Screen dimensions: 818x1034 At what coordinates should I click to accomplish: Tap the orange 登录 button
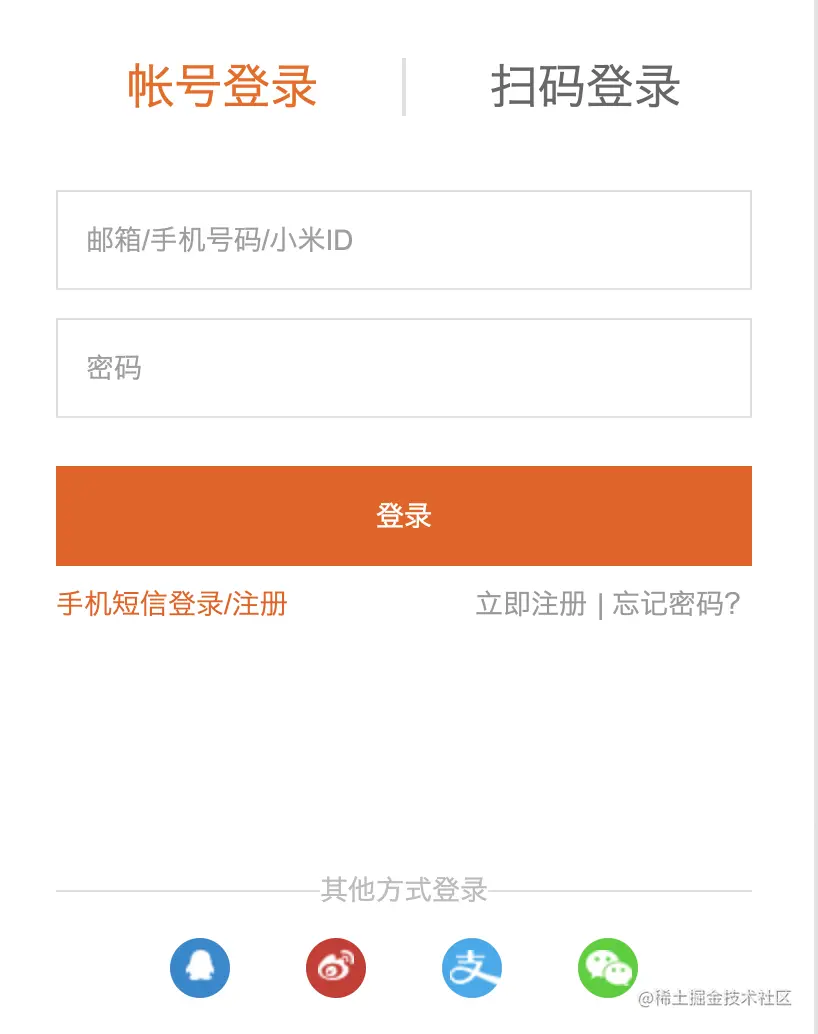click(x=403, y=516)
